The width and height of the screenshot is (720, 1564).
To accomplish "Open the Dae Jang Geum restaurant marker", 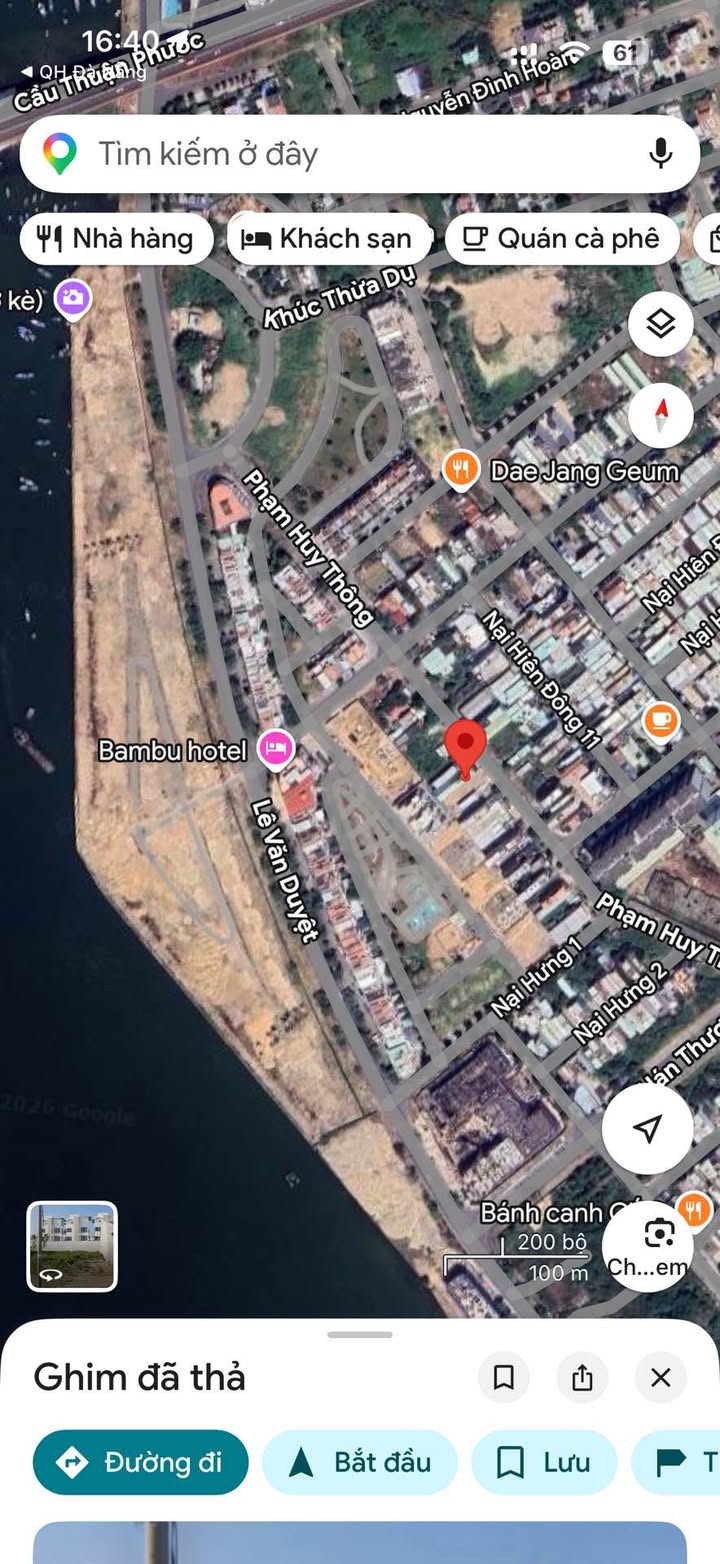I will point(460,470).
